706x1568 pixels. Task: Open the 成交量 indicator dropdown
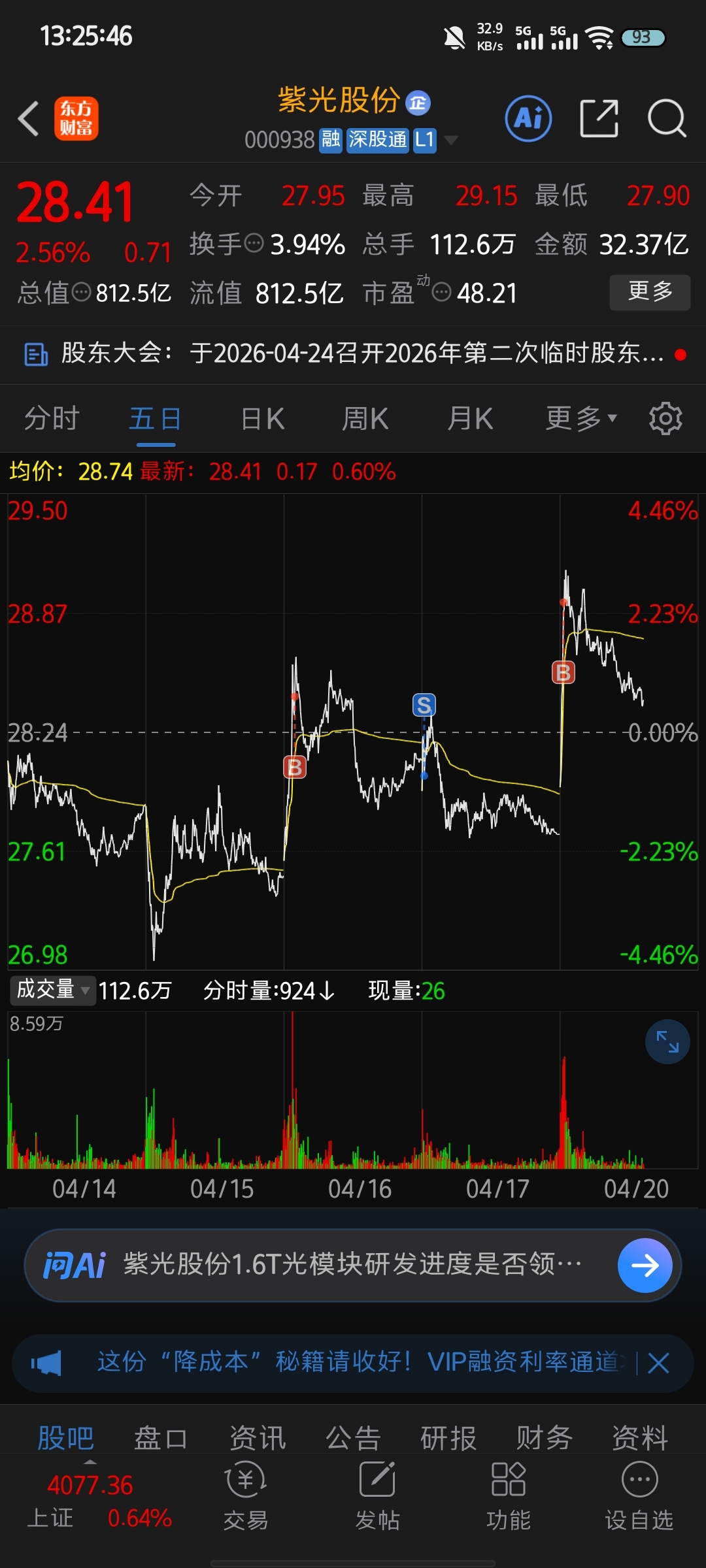coord(52,989)
